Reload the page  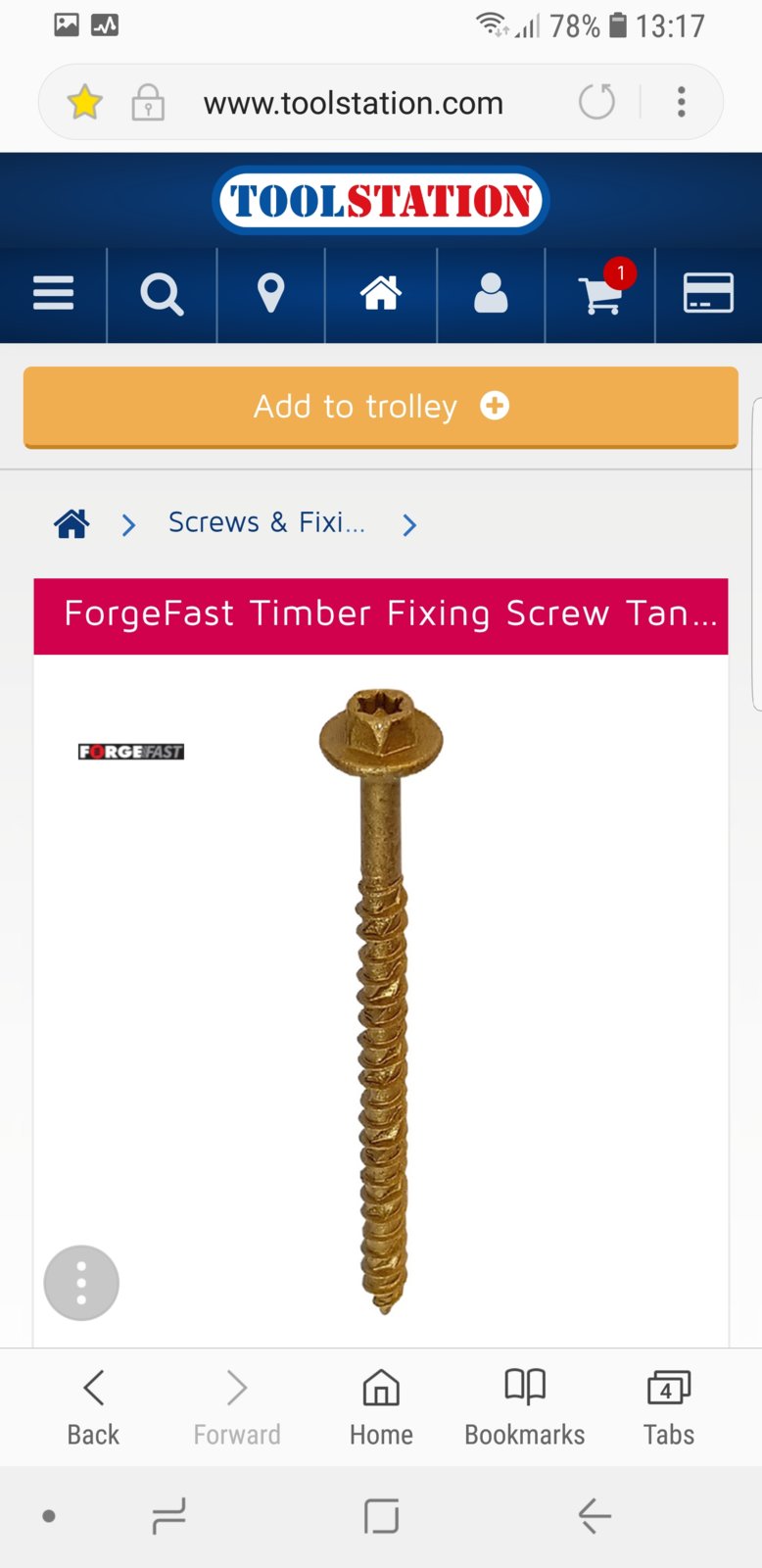click(596, 102)
